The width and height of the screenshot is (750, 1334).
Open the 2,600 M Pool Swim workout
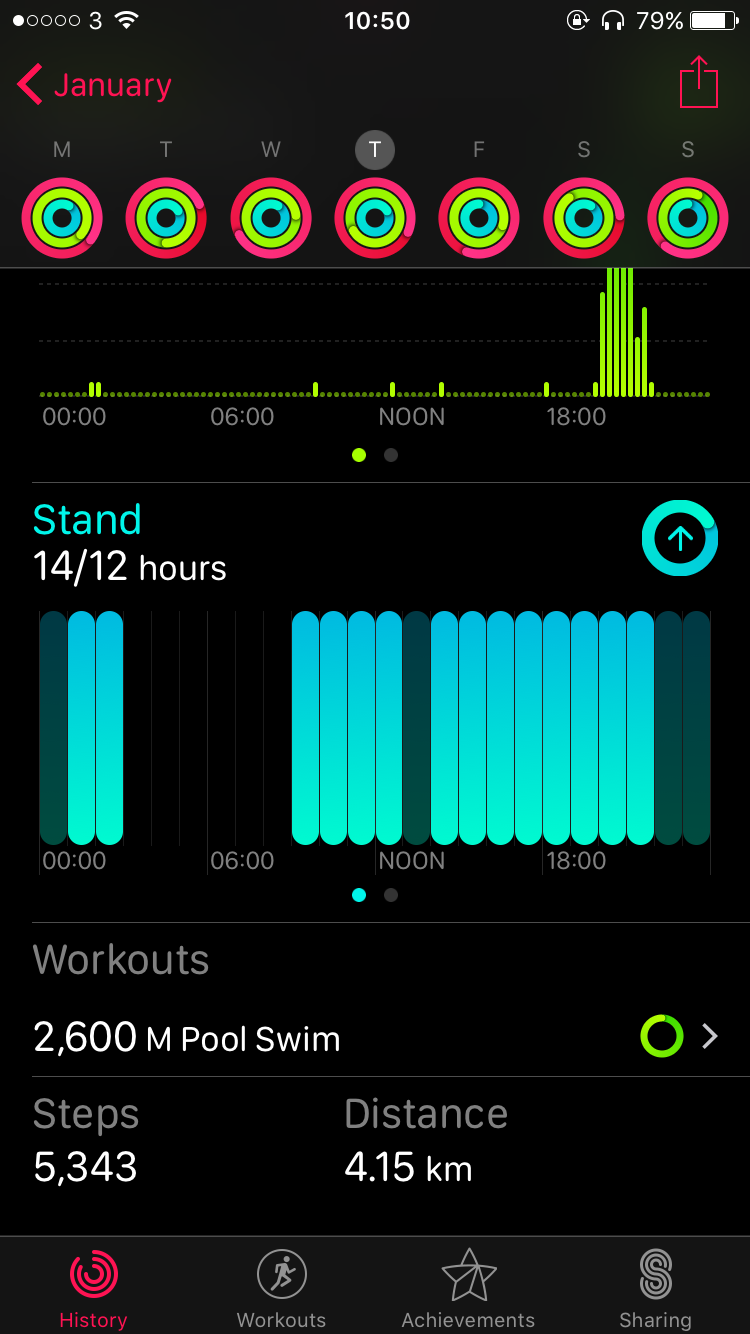click(375, 1038)
